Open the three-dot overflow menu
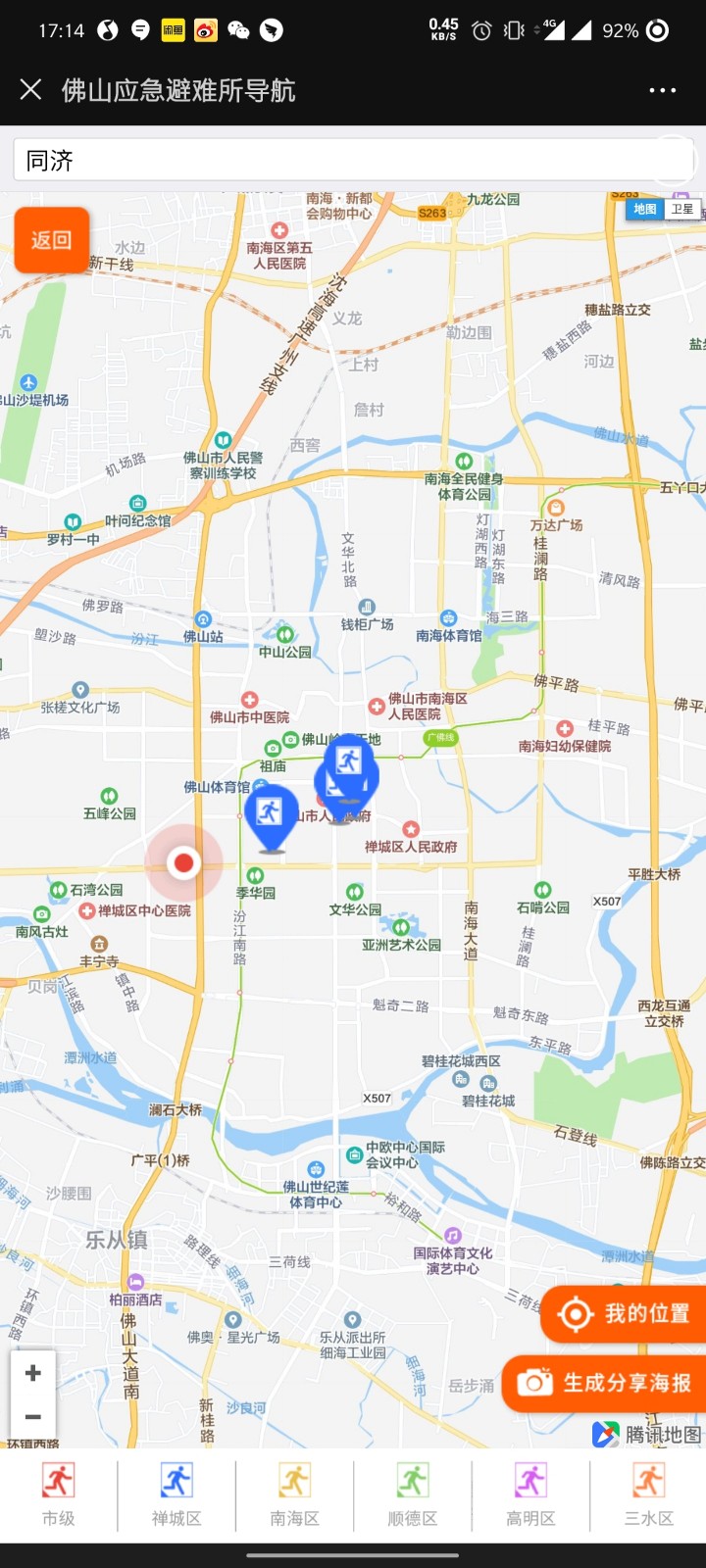 [x=663, y=90]
